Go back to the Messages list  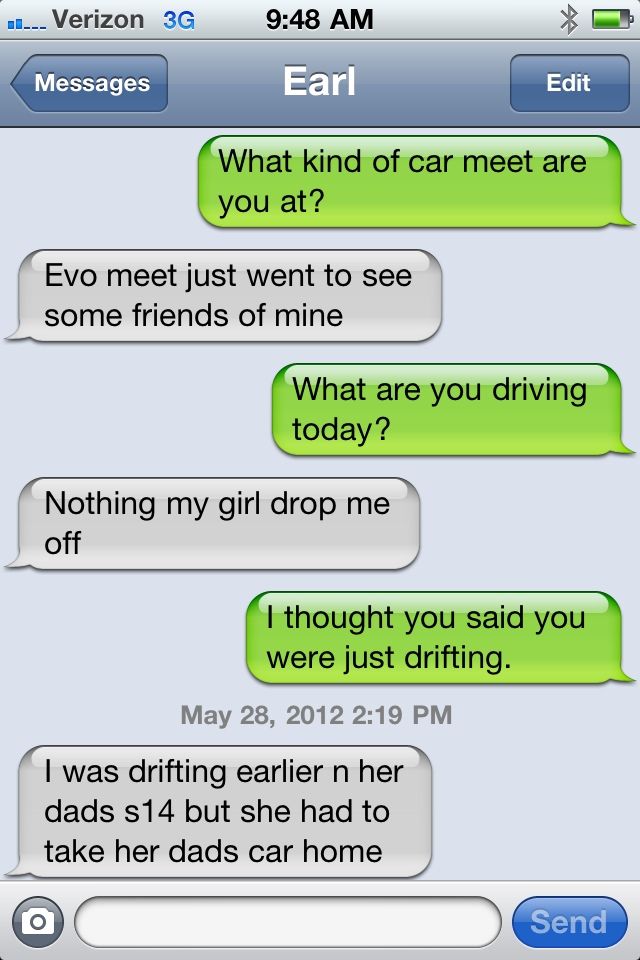coord(90,83)
